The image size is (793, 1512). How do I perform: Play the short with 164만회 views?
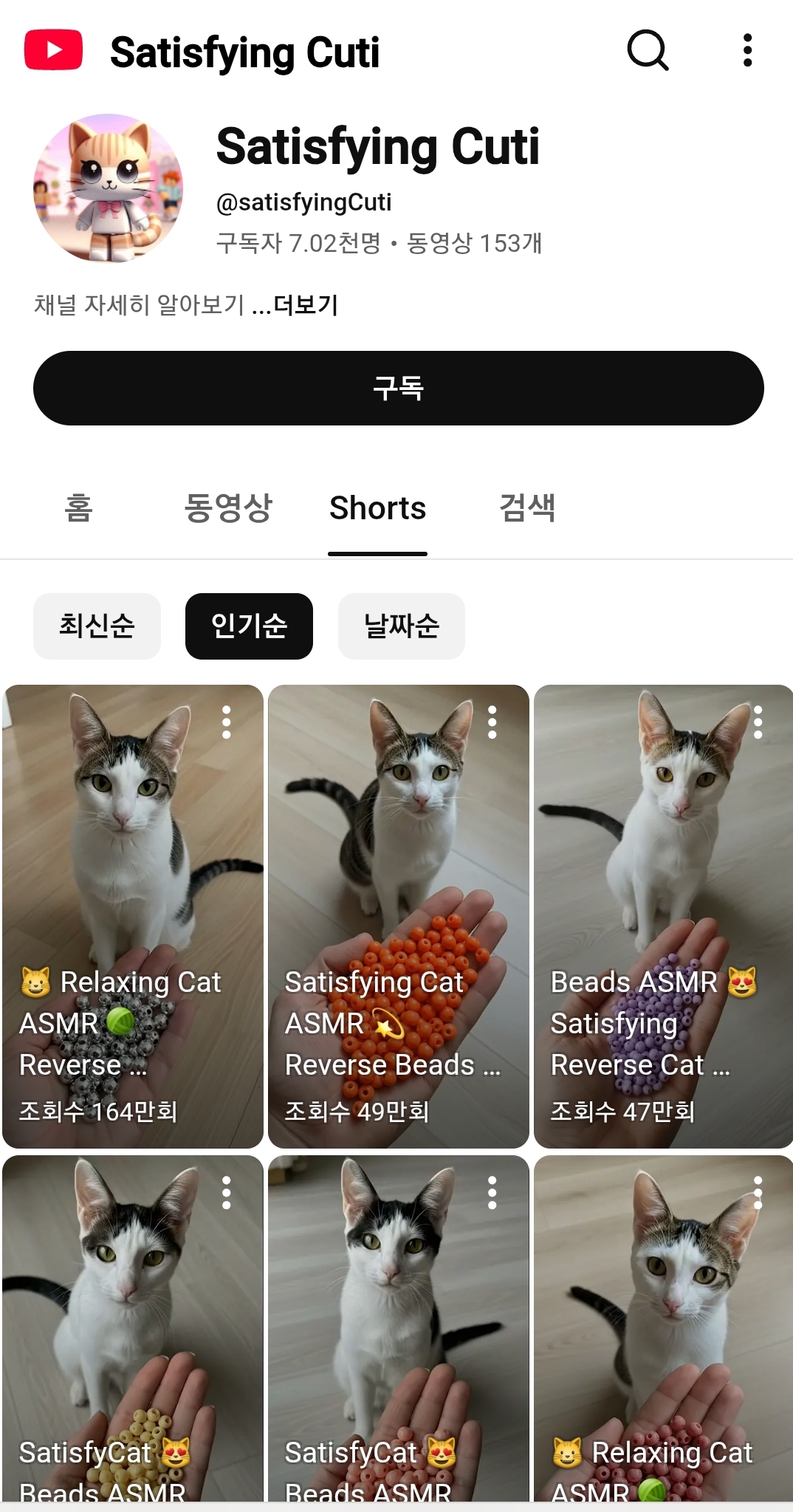coord(133,886)
